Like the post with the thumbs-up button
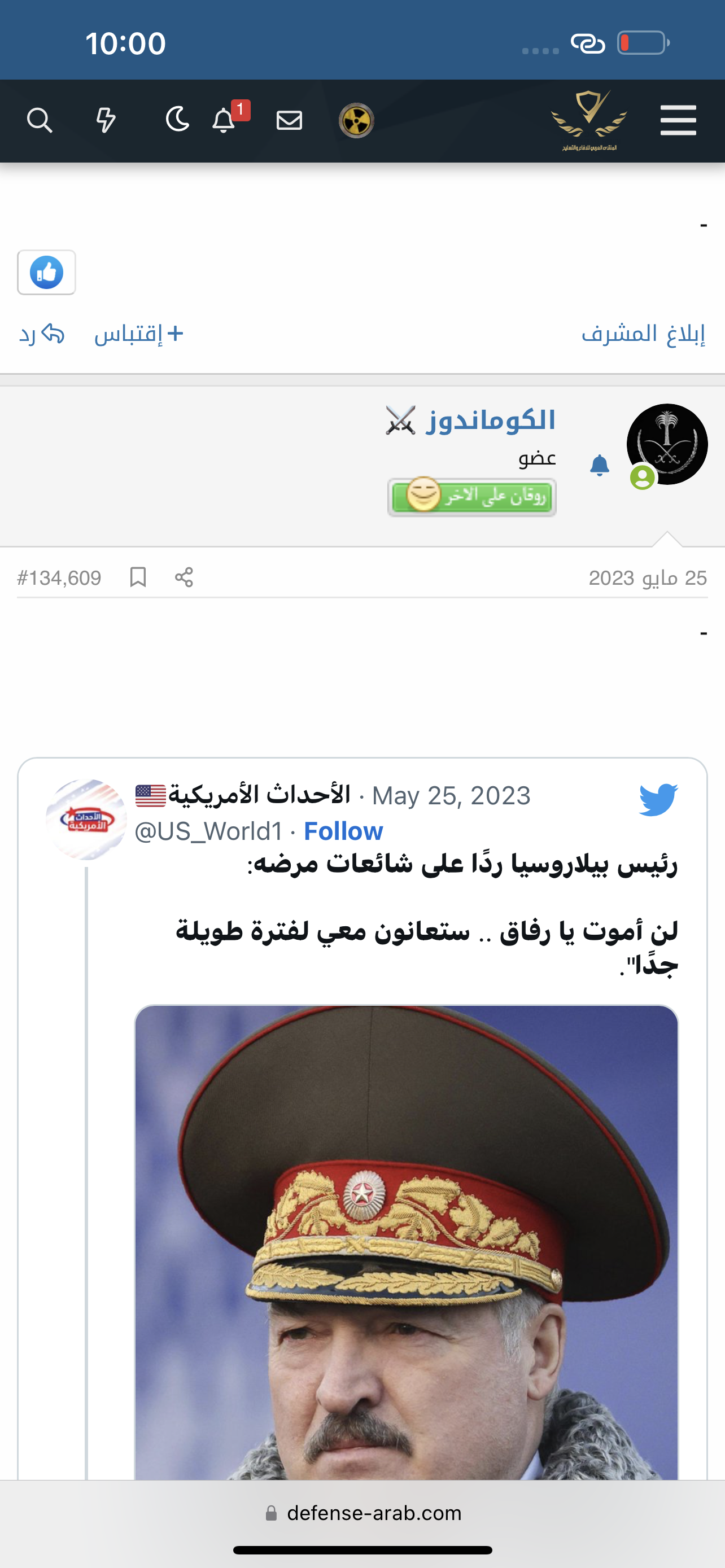This screenshot has height=1568, width=725. pyautogui.click(x=46, y=273)
